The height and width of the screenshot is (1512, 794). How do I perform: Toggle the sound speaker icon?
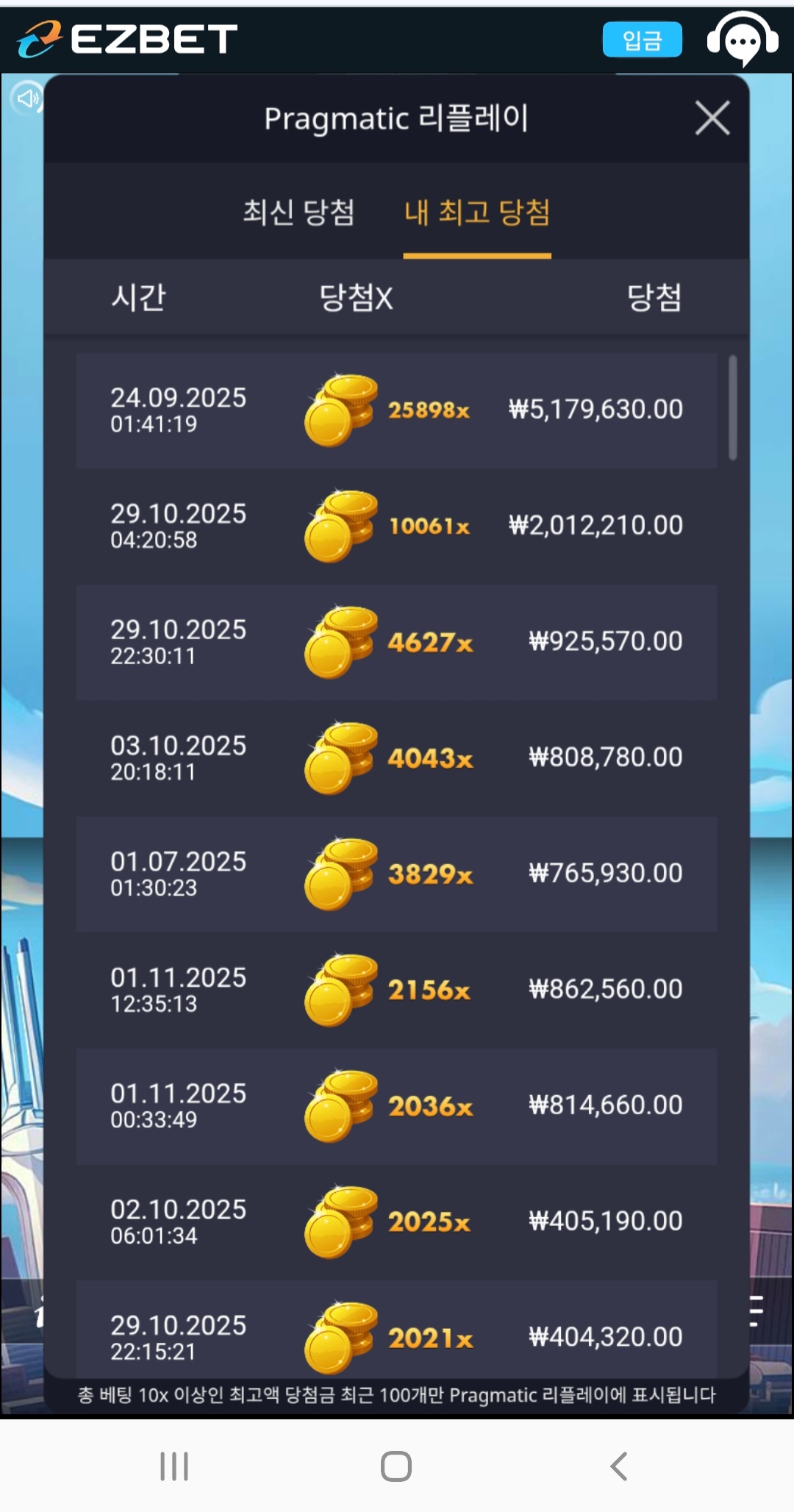28,98
